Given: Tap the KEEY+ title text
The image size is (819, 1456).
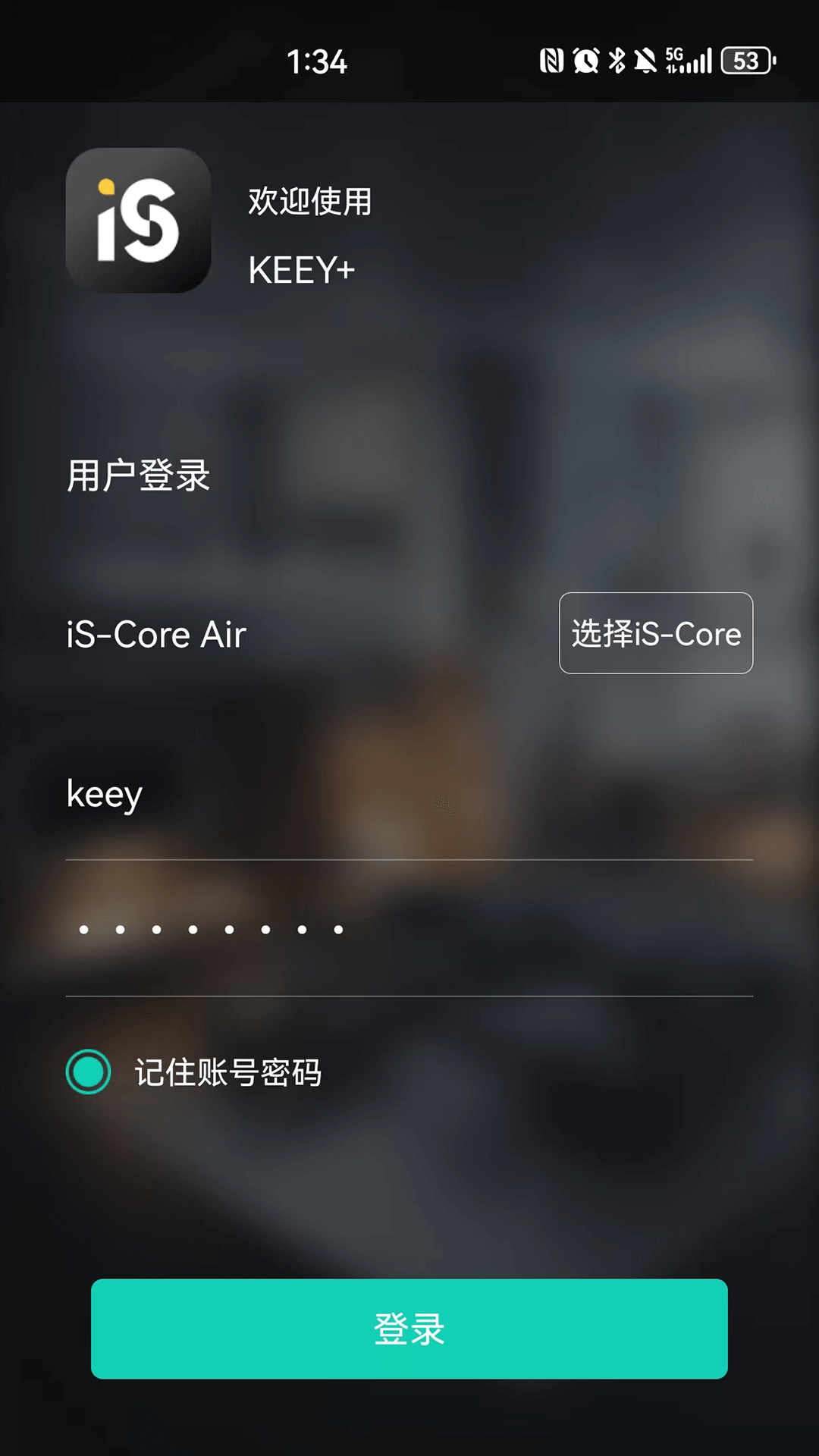Looking at the screenshot, I should (300, 270).
